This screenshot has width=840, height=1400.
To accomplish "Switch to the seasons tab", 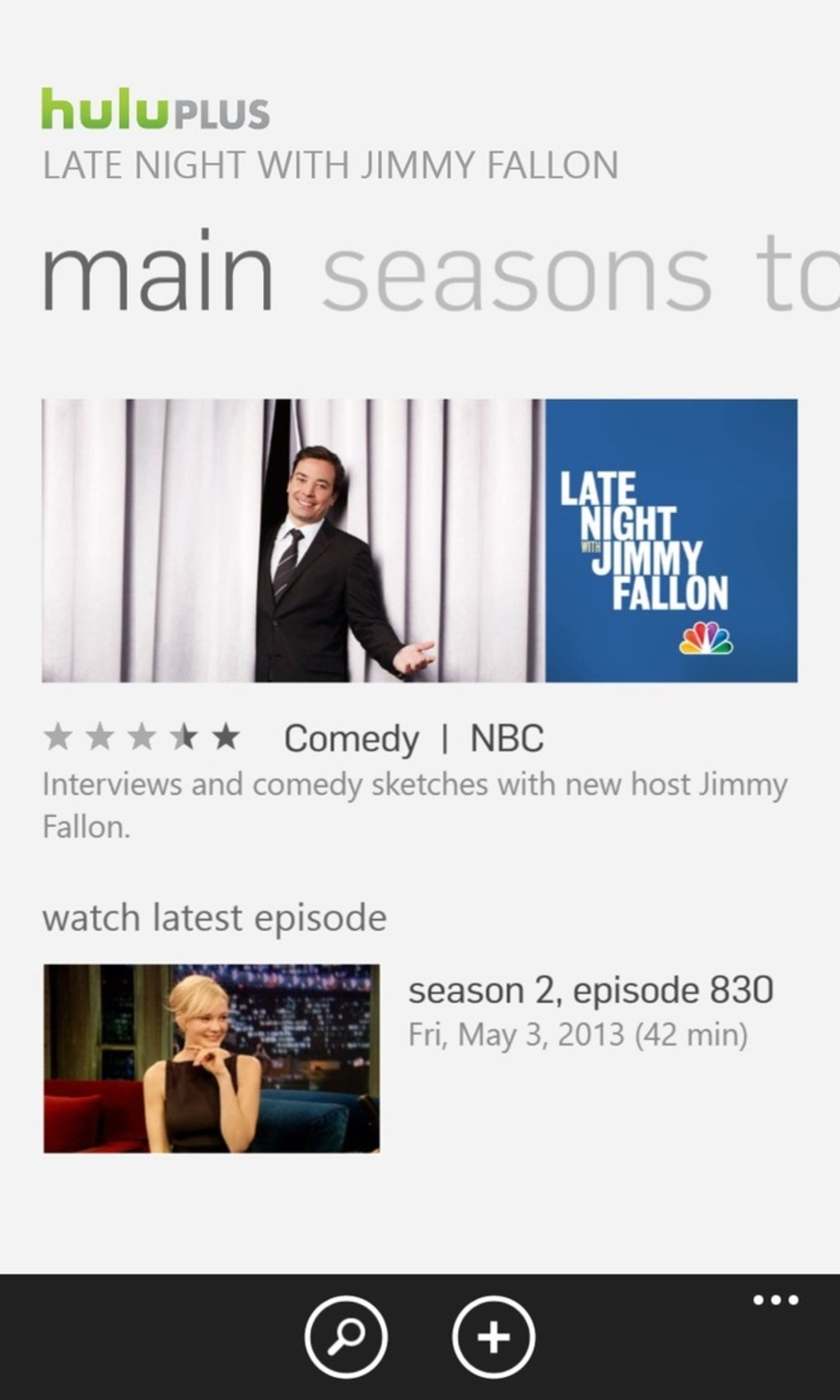I will 516,273.
